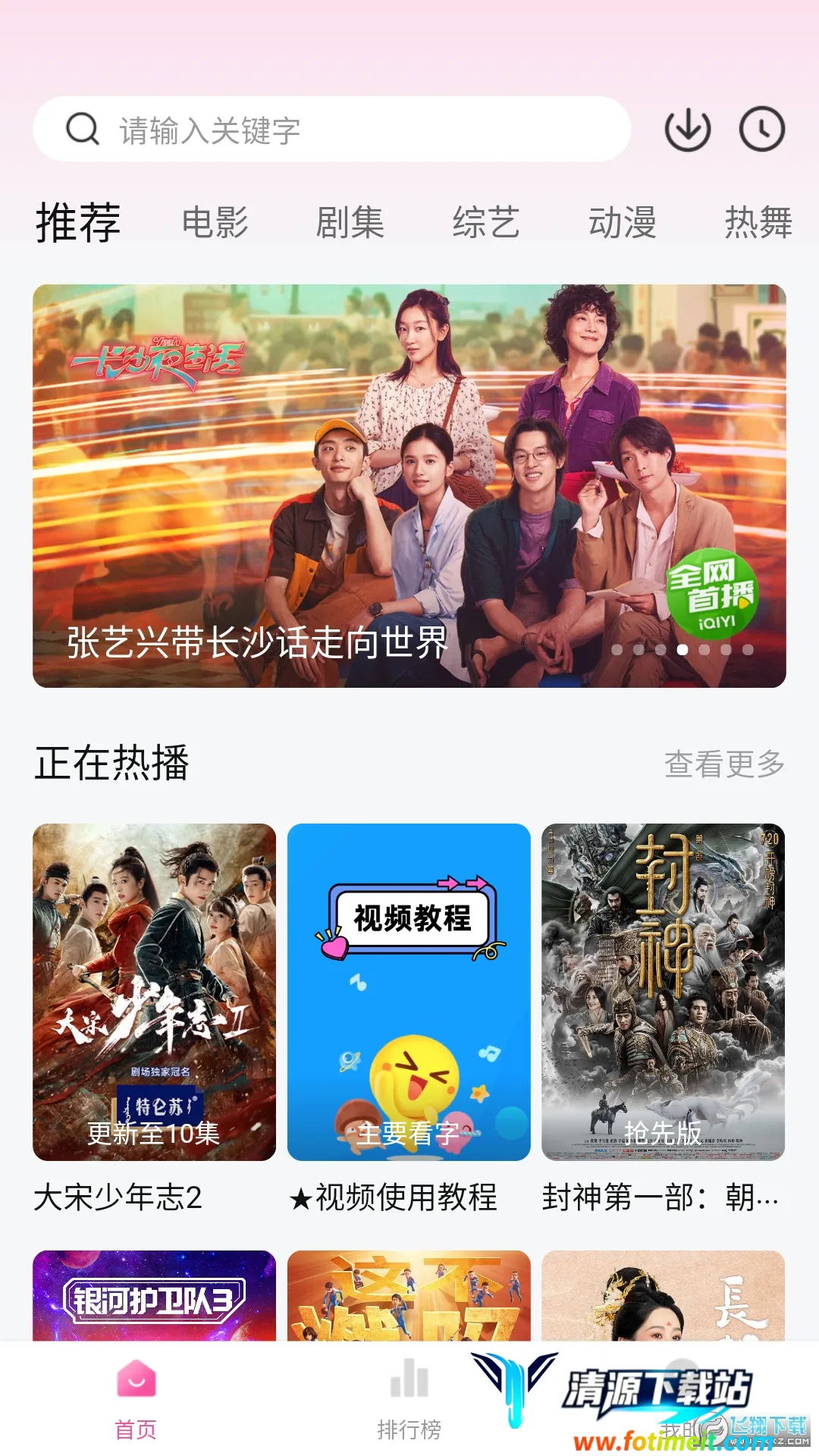Open the ★视频使用教程 card
The height and width of the screenshot is (1456, 819).
[409, 992]
